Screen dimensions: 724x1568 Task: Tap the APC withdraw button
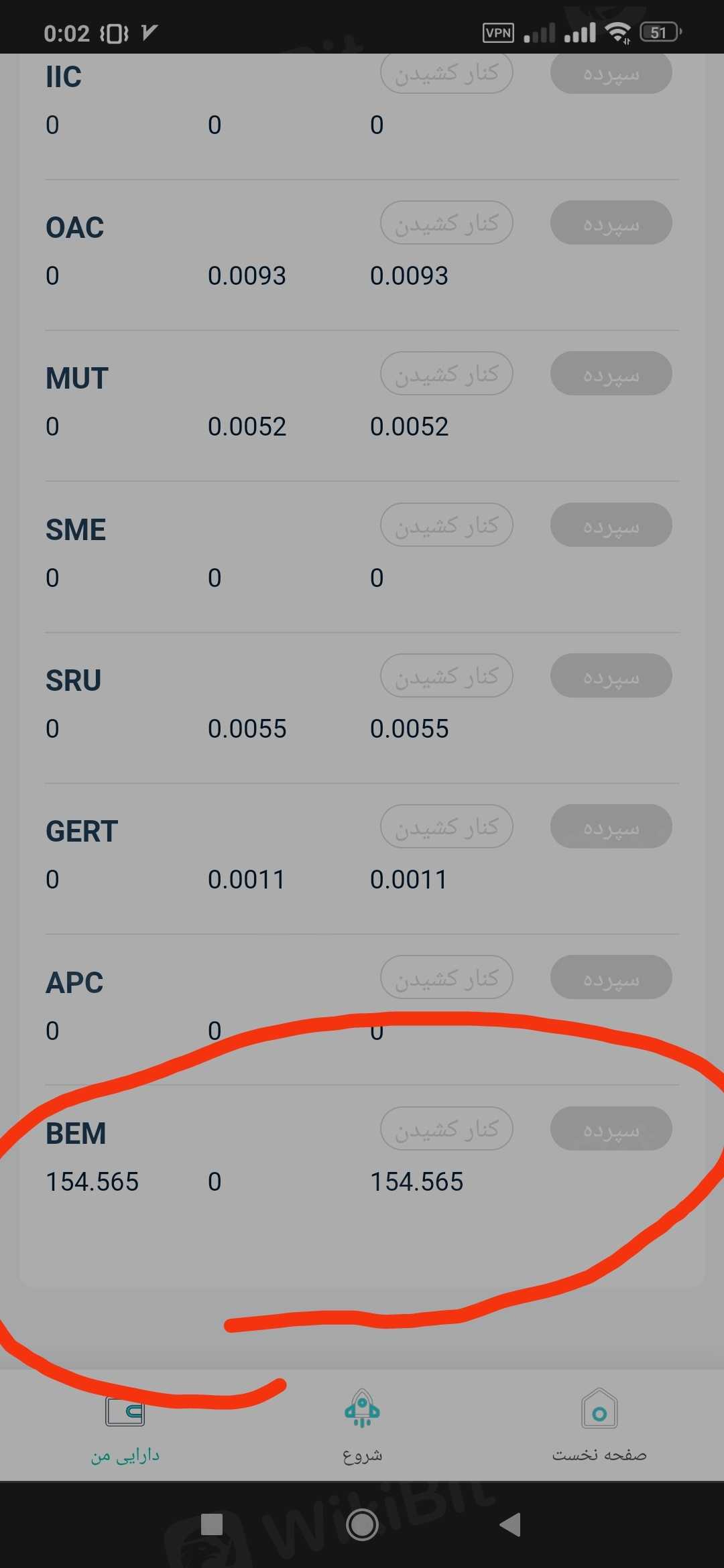(x=446, y=978)
